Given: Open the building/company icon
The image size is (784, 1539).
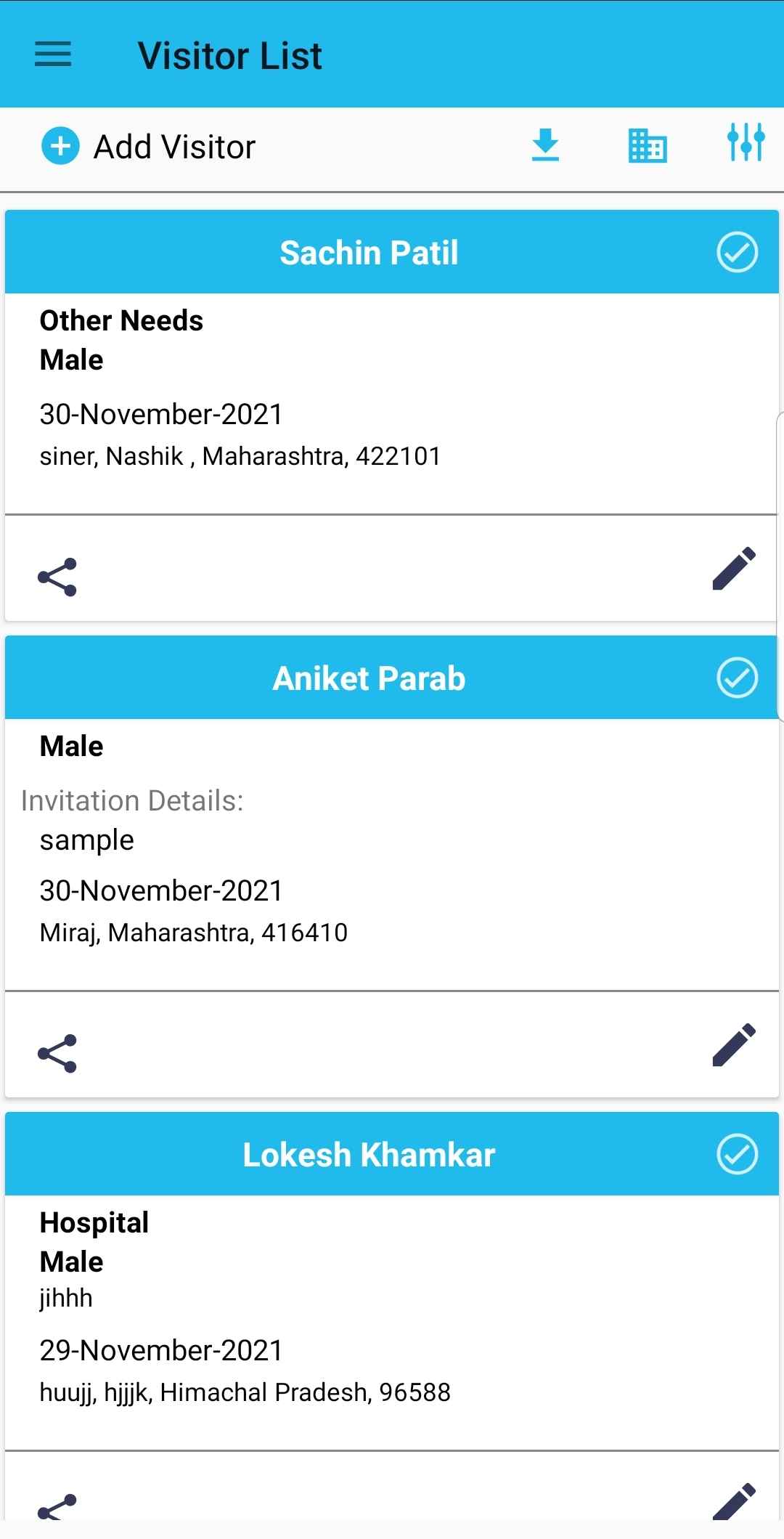Looking at the screenshot, I should [x=647, y=145].
